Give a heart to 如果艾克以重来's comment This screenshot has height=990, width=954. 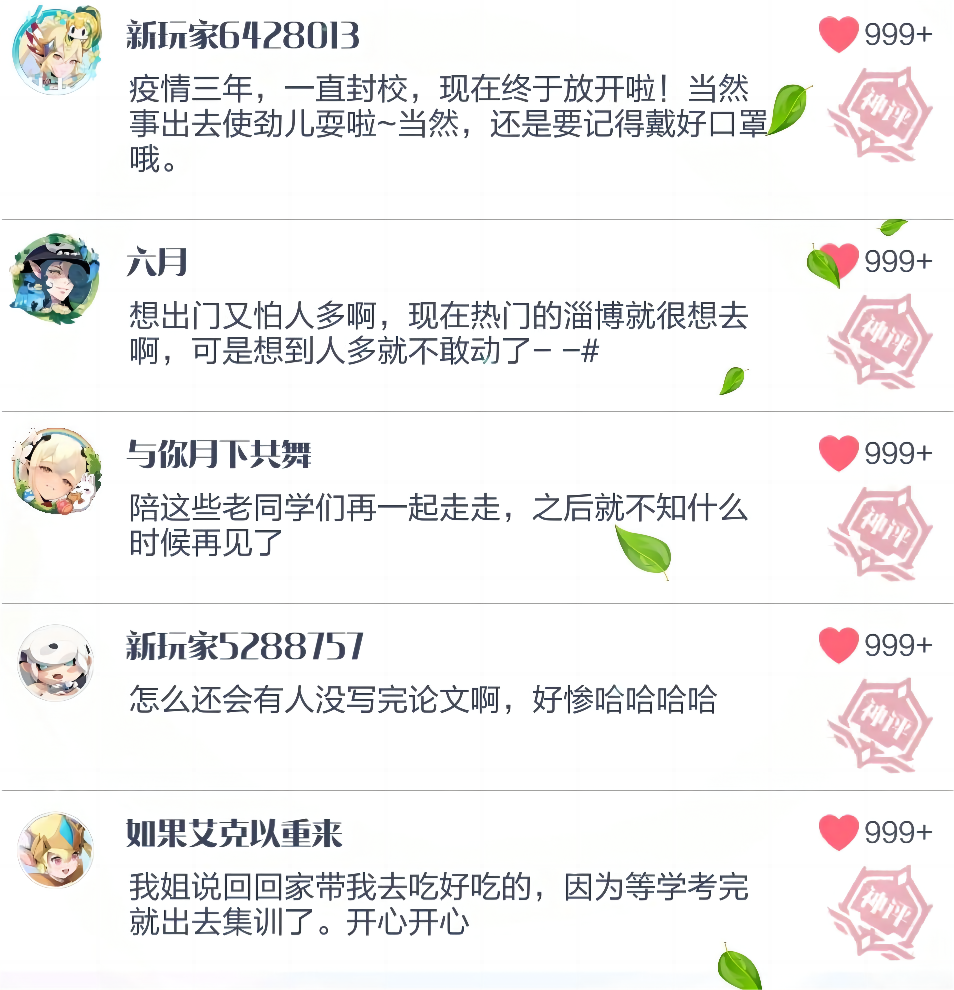(x=838, y=832)
